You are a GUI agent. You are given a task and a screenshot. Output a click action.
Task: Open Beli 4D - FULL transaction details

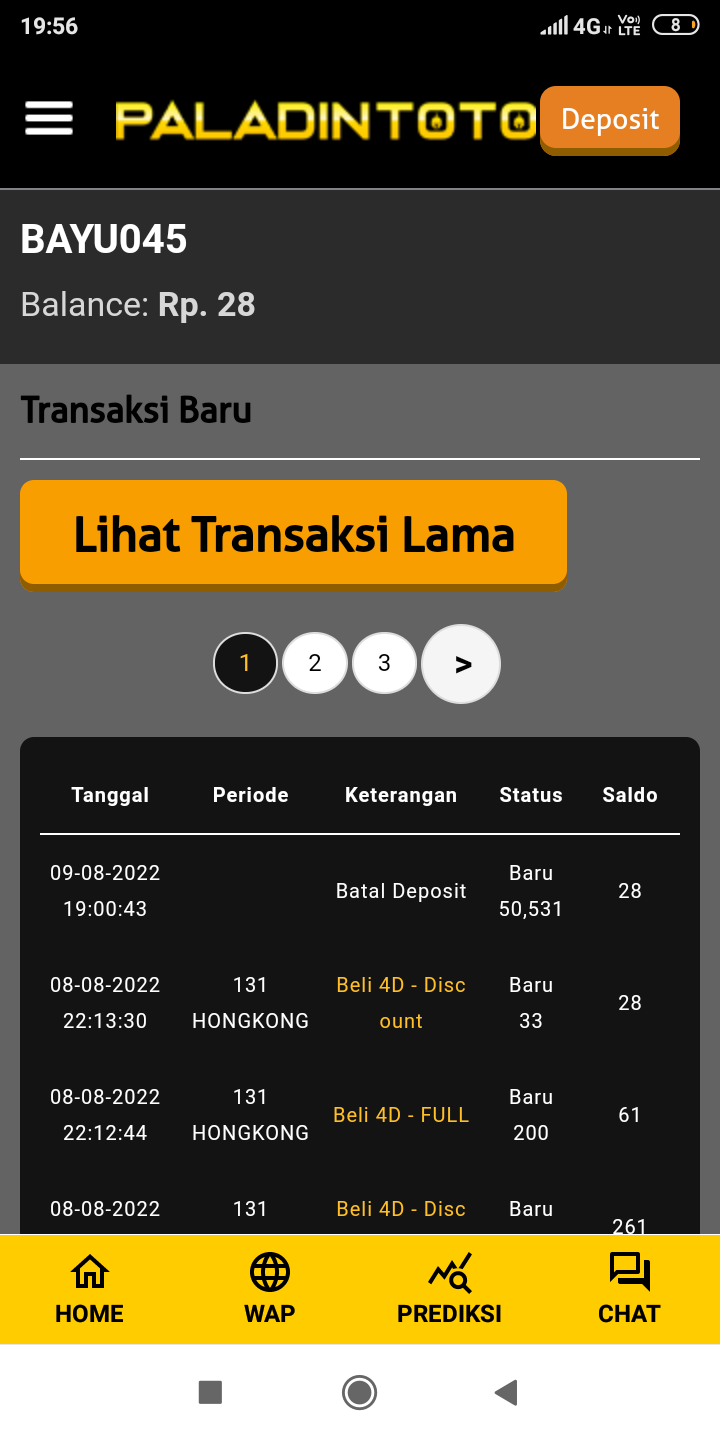pos(401,1115)
